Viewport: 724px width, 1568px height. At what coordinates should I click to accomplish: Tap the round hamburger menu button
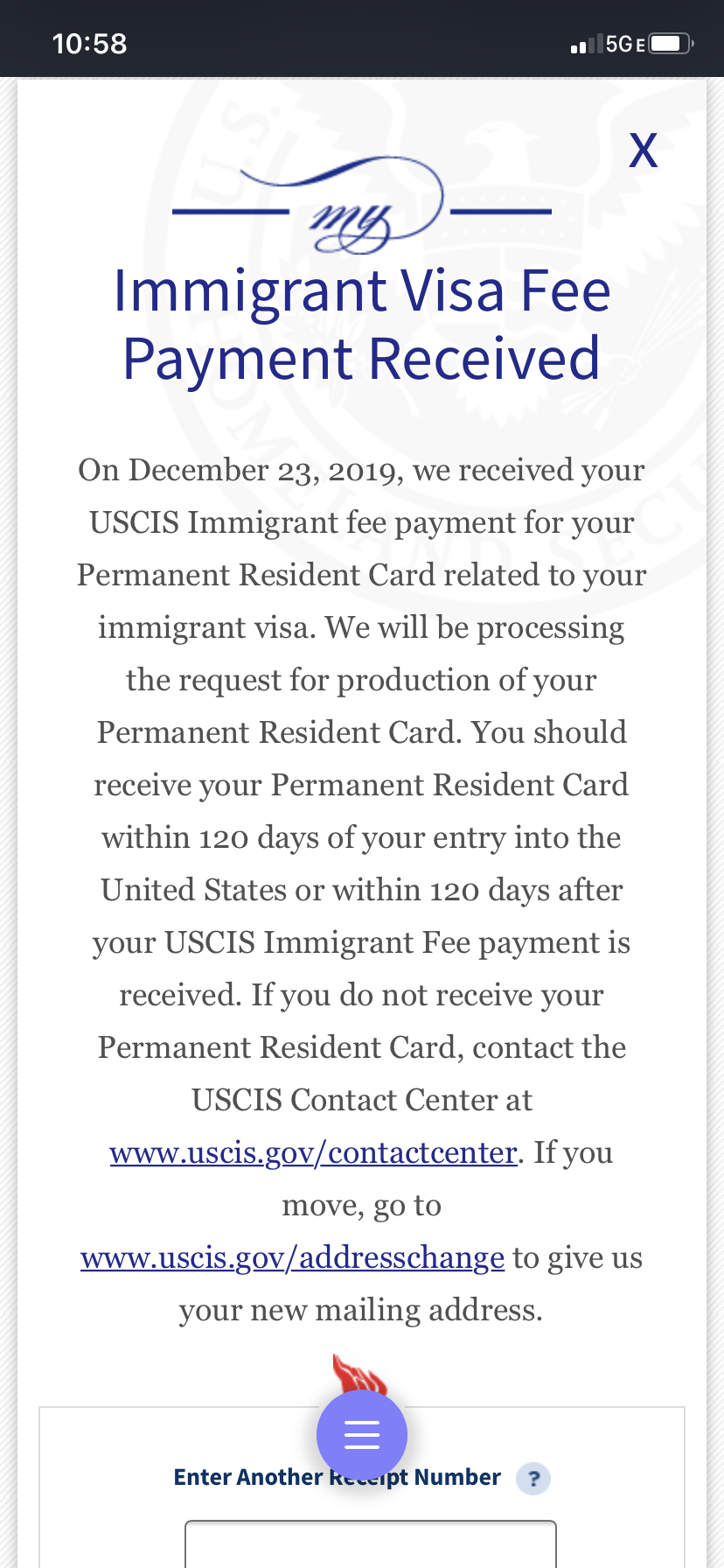click(362, 1435)
